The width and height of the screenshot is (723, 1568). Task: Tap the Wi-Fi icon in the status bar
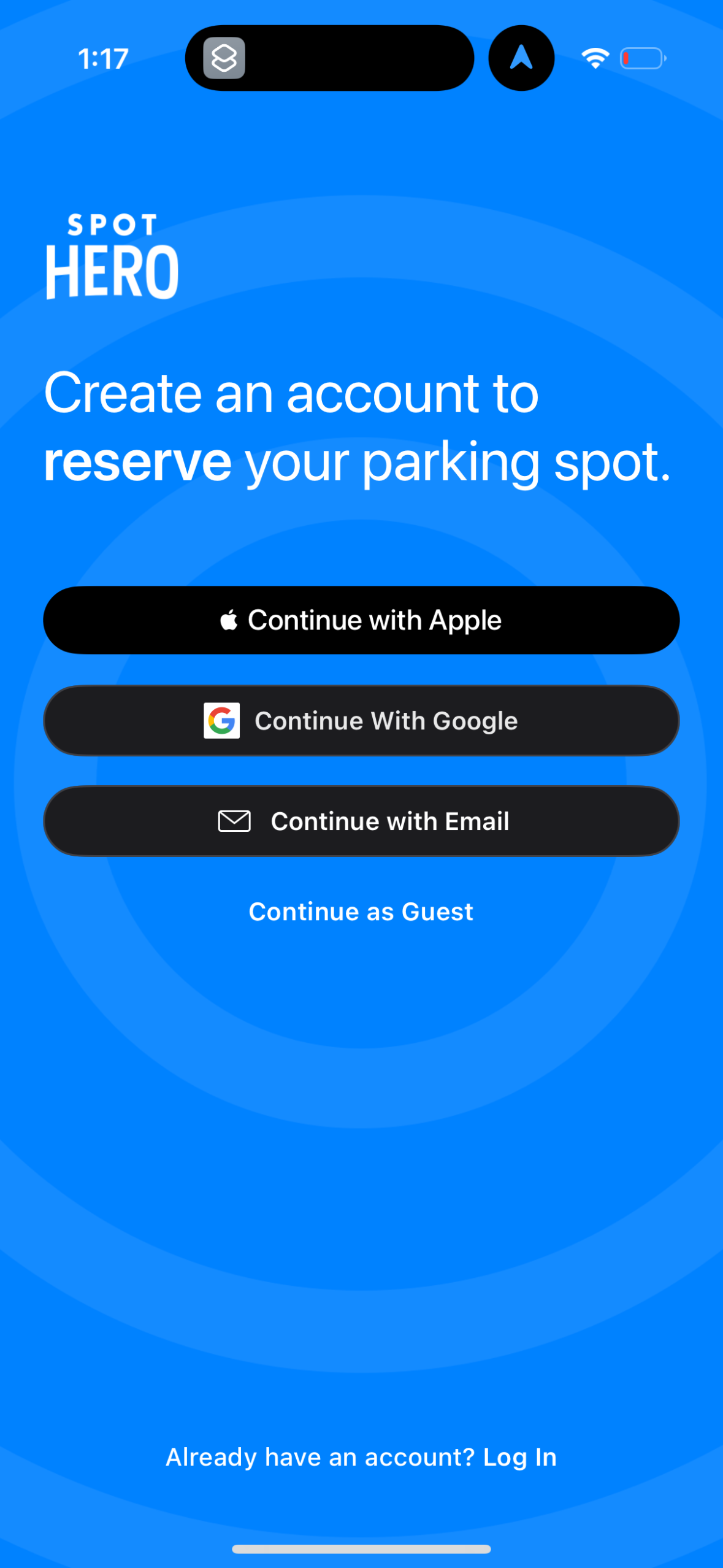[594, 57]
